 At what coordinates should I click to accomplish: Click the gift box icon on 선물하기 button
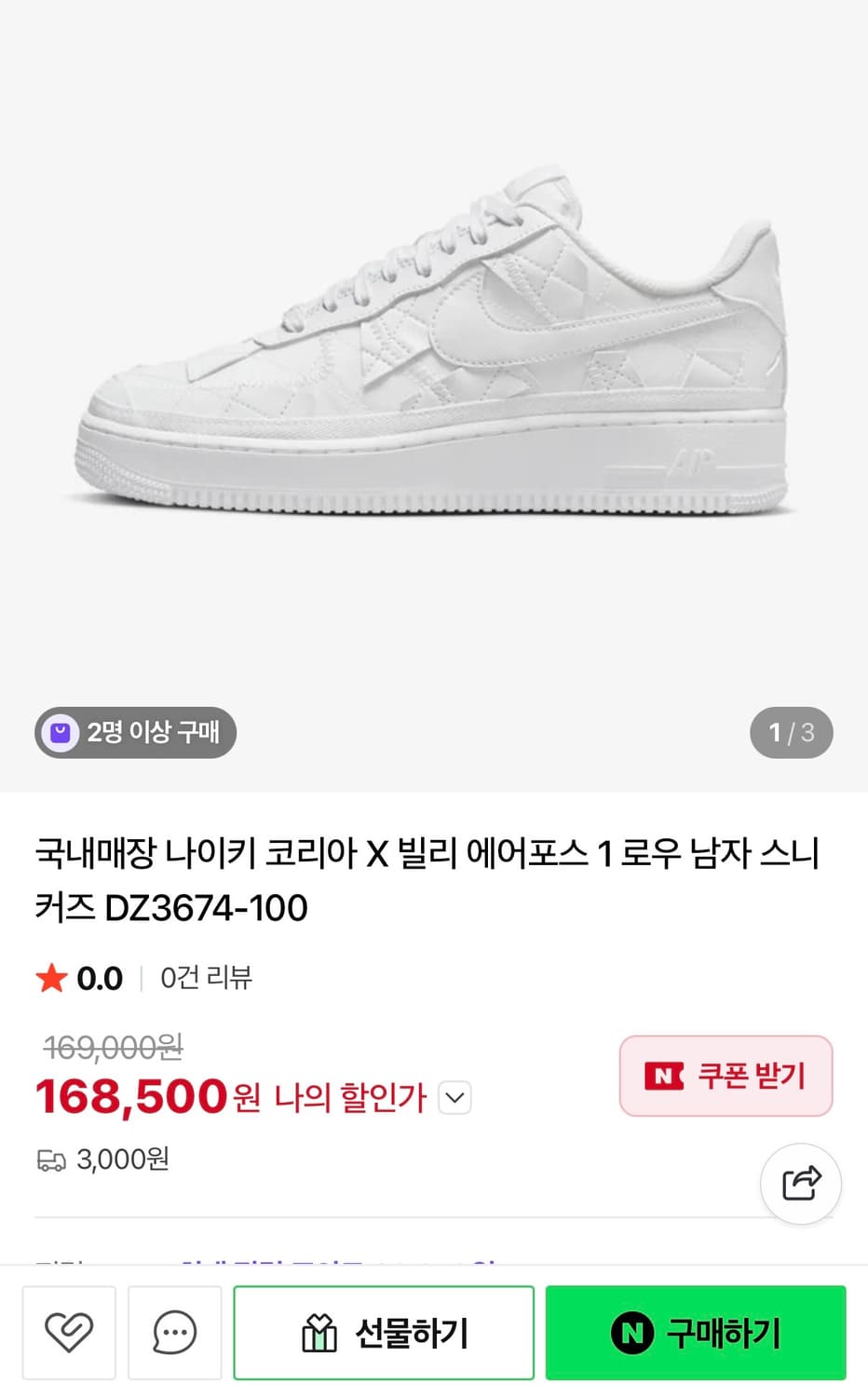pos(320,1332)
